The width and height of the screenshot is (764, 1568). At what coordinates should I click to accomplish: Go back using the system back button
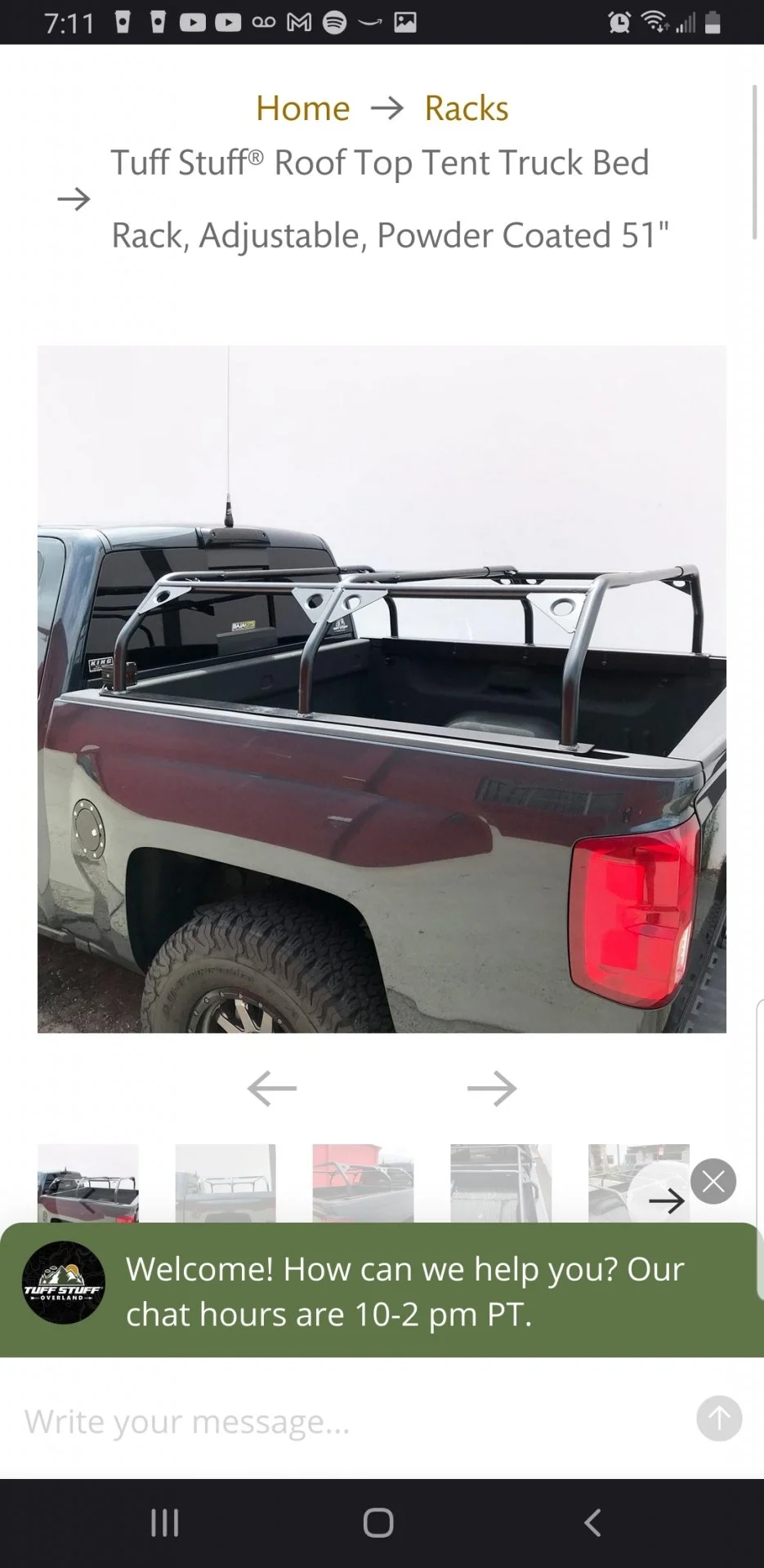click(592, 1523)
